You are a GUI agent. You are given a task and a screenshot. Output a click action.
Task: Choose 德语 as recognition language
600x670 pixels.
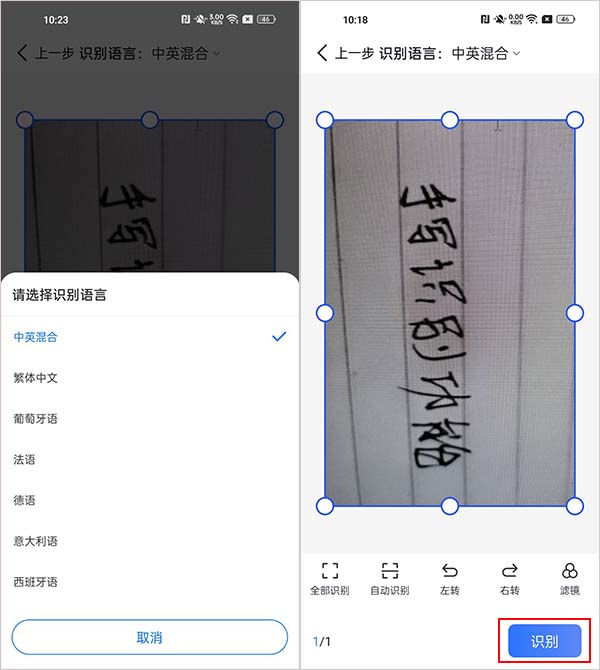click(24, 500)
